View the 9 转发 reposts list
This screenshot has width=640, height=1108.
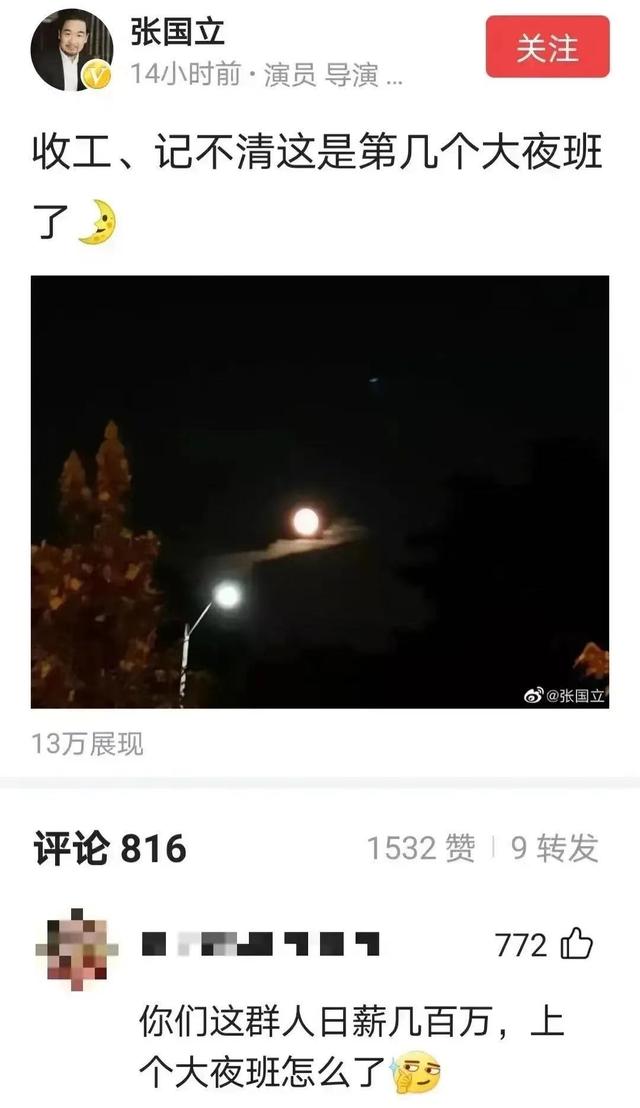(x=555, y=849)
